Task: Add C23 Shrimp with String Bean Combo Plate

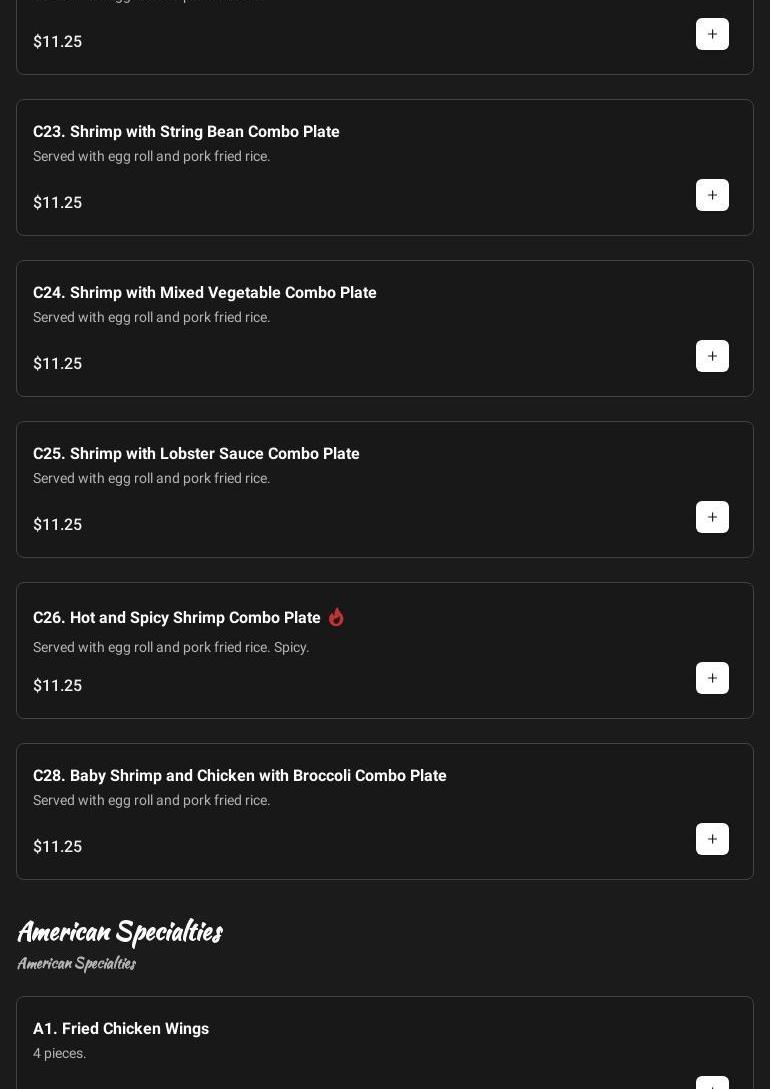Action: pos(712,195)
